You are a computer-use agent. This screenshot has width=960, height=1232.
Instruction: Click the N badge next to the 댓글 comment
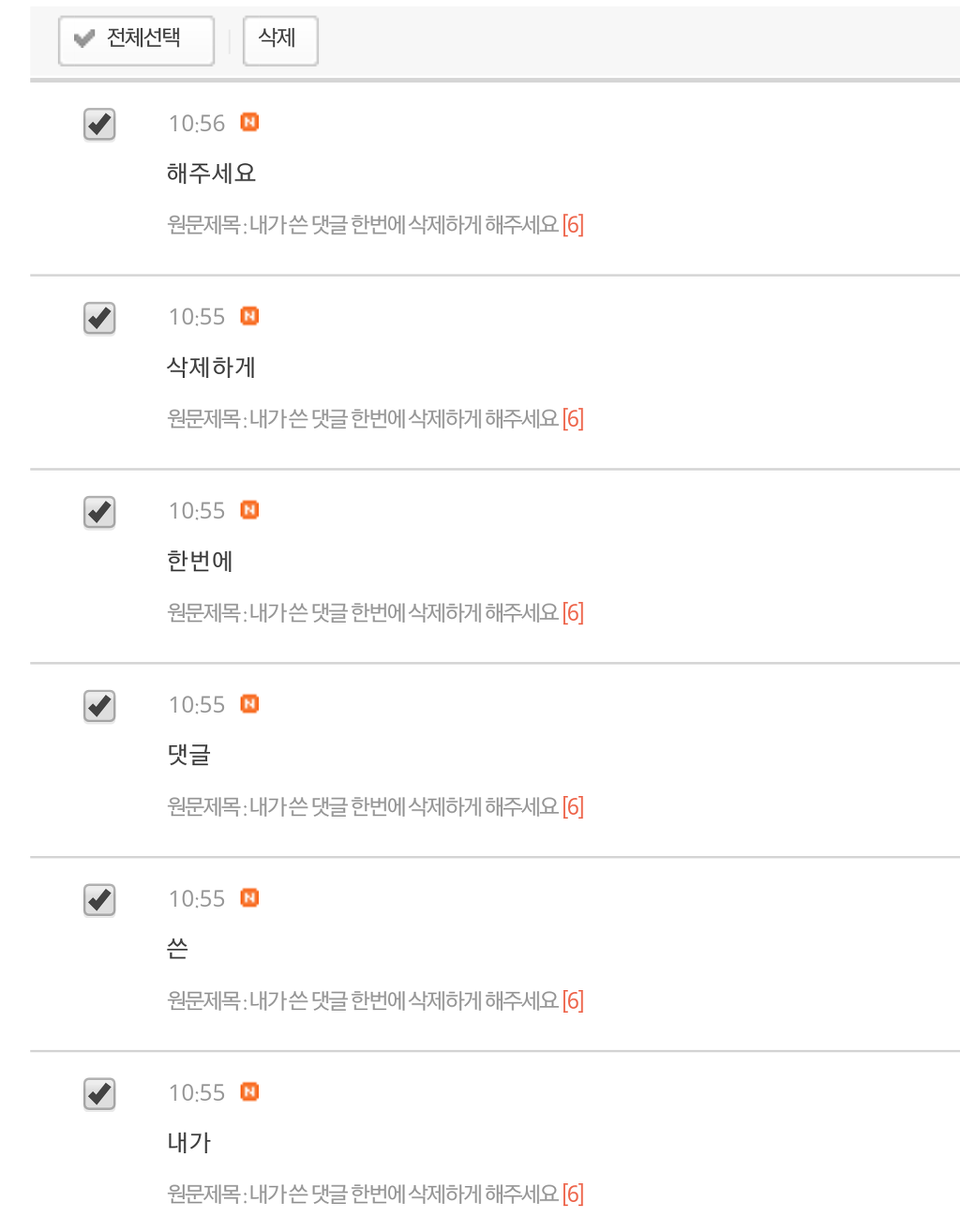(249, 704)
